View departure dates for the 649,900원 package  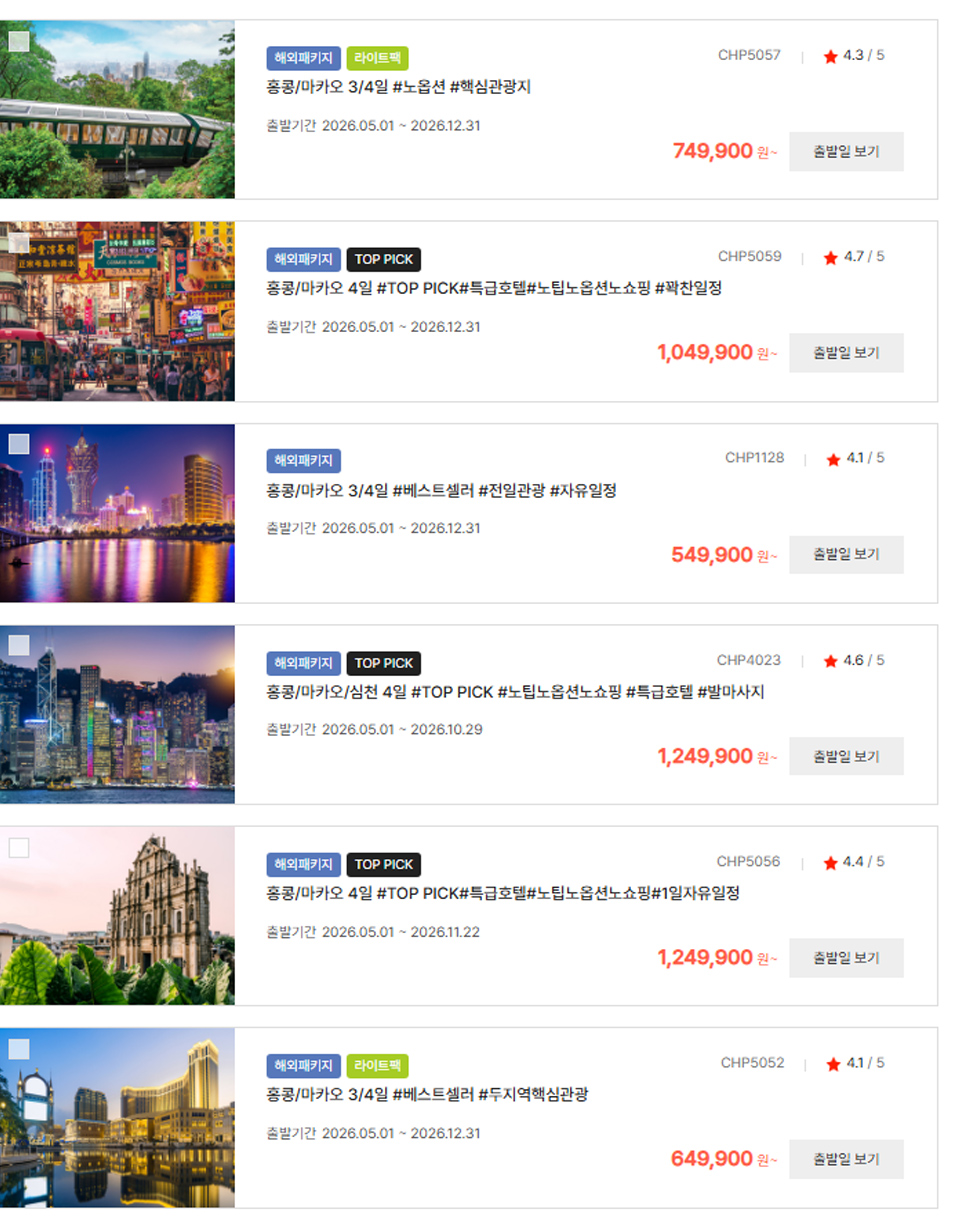click(x=846, y=1159)
